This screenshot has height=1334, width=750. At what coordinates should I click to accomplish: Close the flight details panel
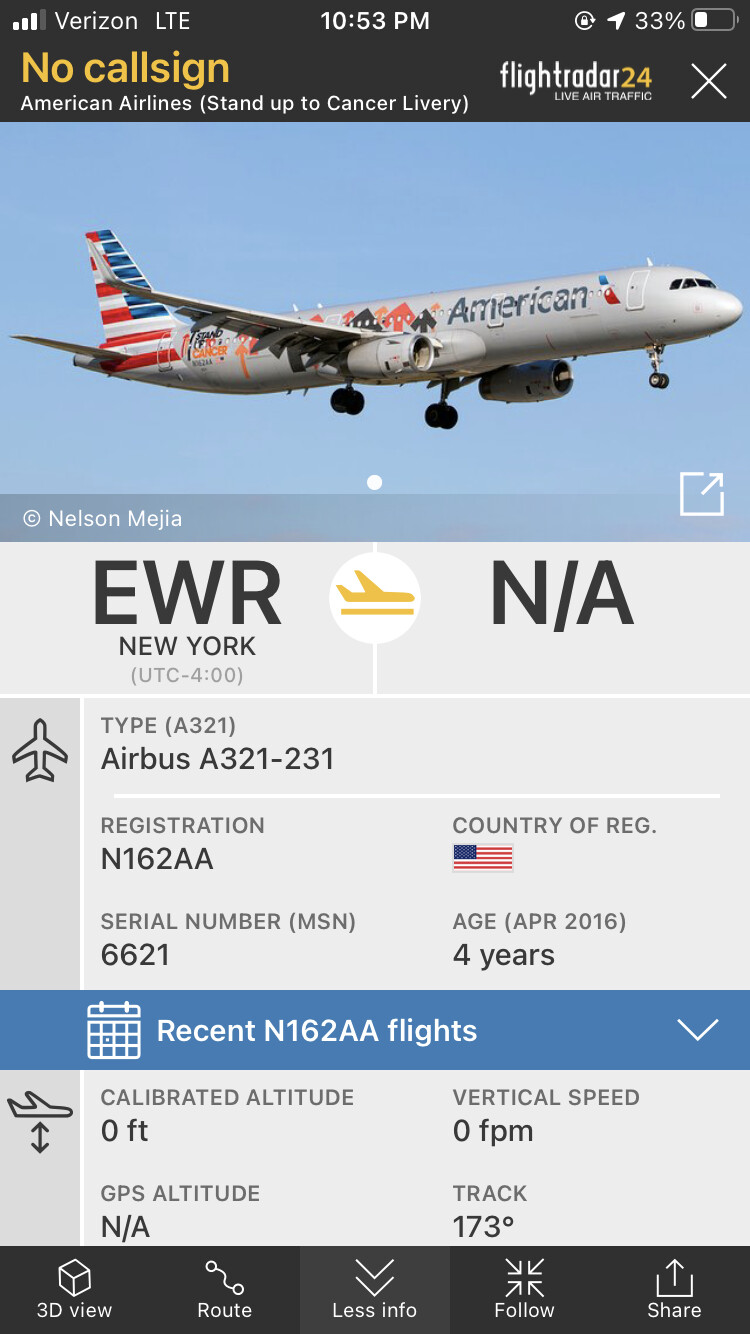click(x=708, y=81)
